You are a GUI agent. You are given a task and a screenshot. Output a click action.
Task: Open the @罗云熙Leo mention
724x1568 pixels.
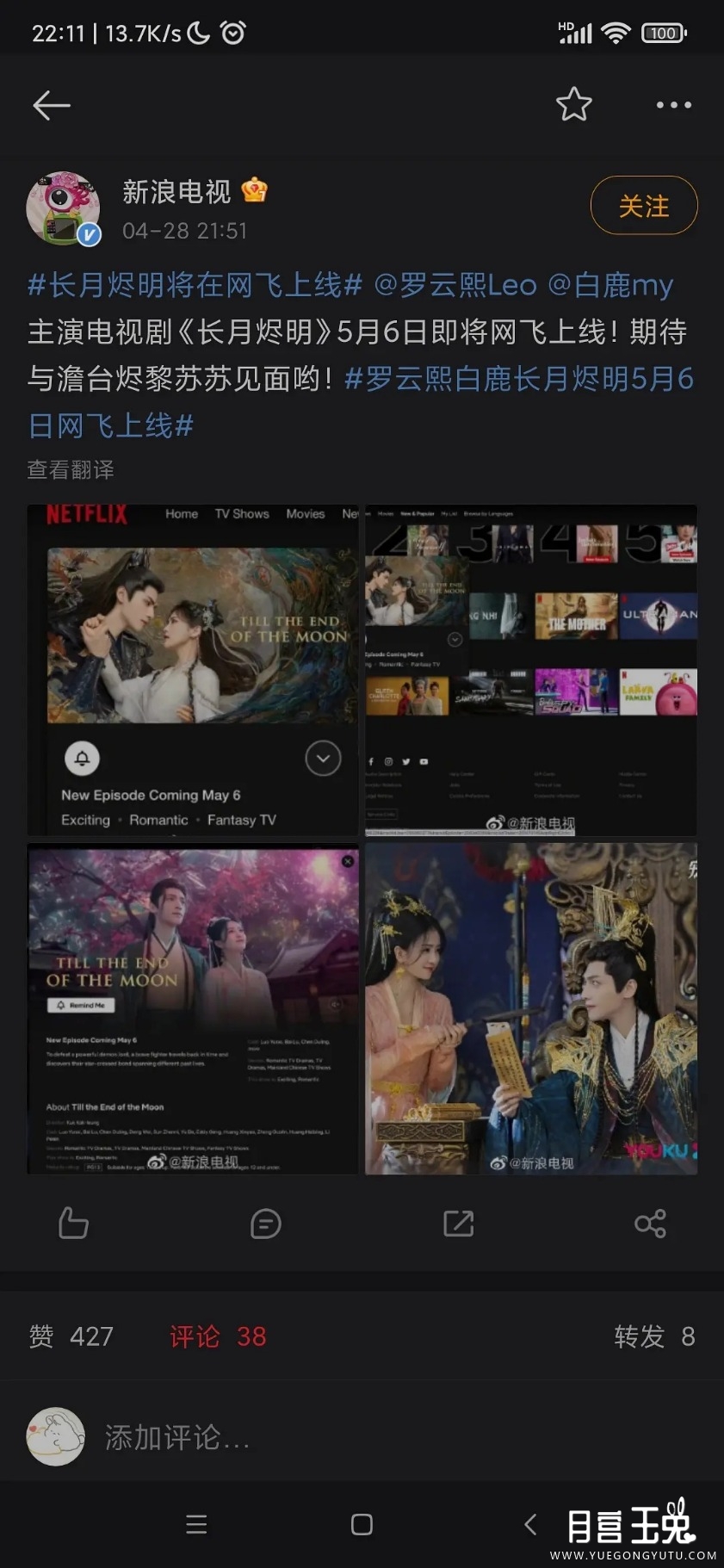[455, 285]
